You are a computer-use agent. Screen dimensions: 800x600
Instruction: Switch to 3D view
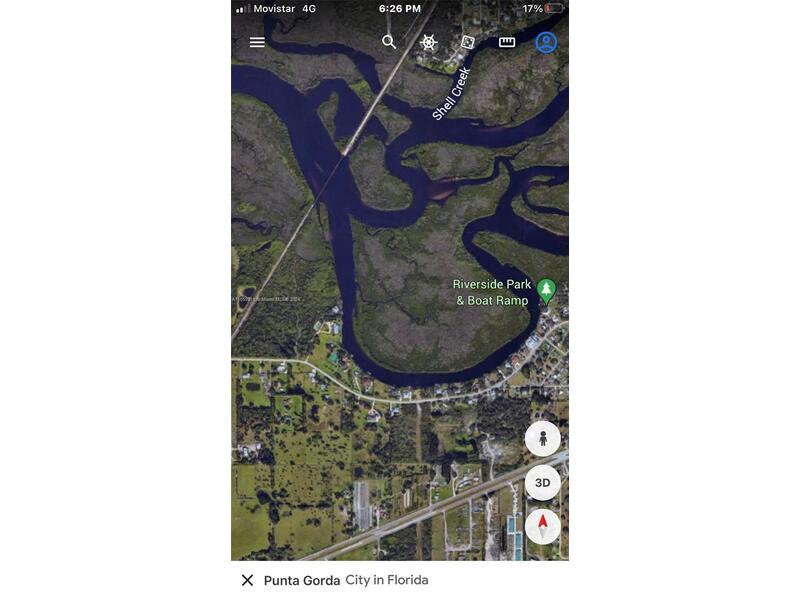pos(543,482)
